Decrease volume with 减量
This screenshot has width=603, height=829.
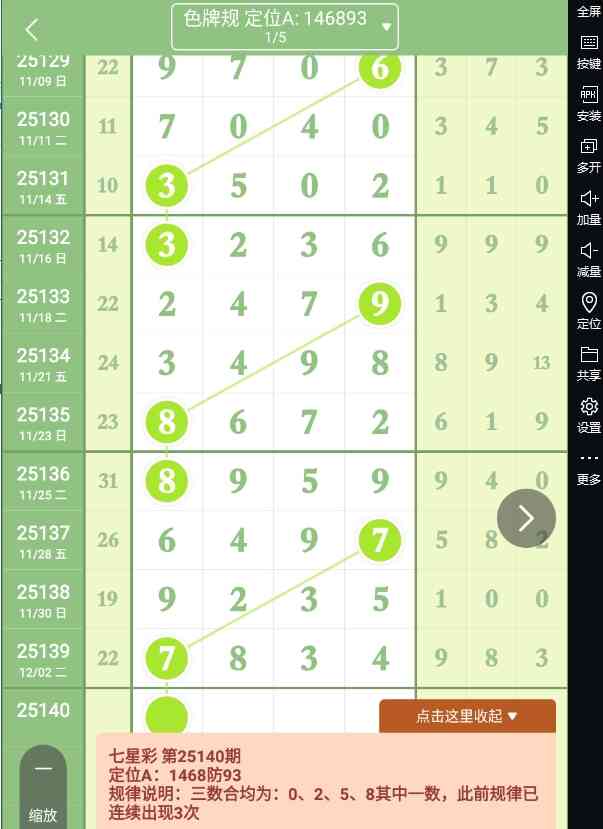click(x=589, y=259)
